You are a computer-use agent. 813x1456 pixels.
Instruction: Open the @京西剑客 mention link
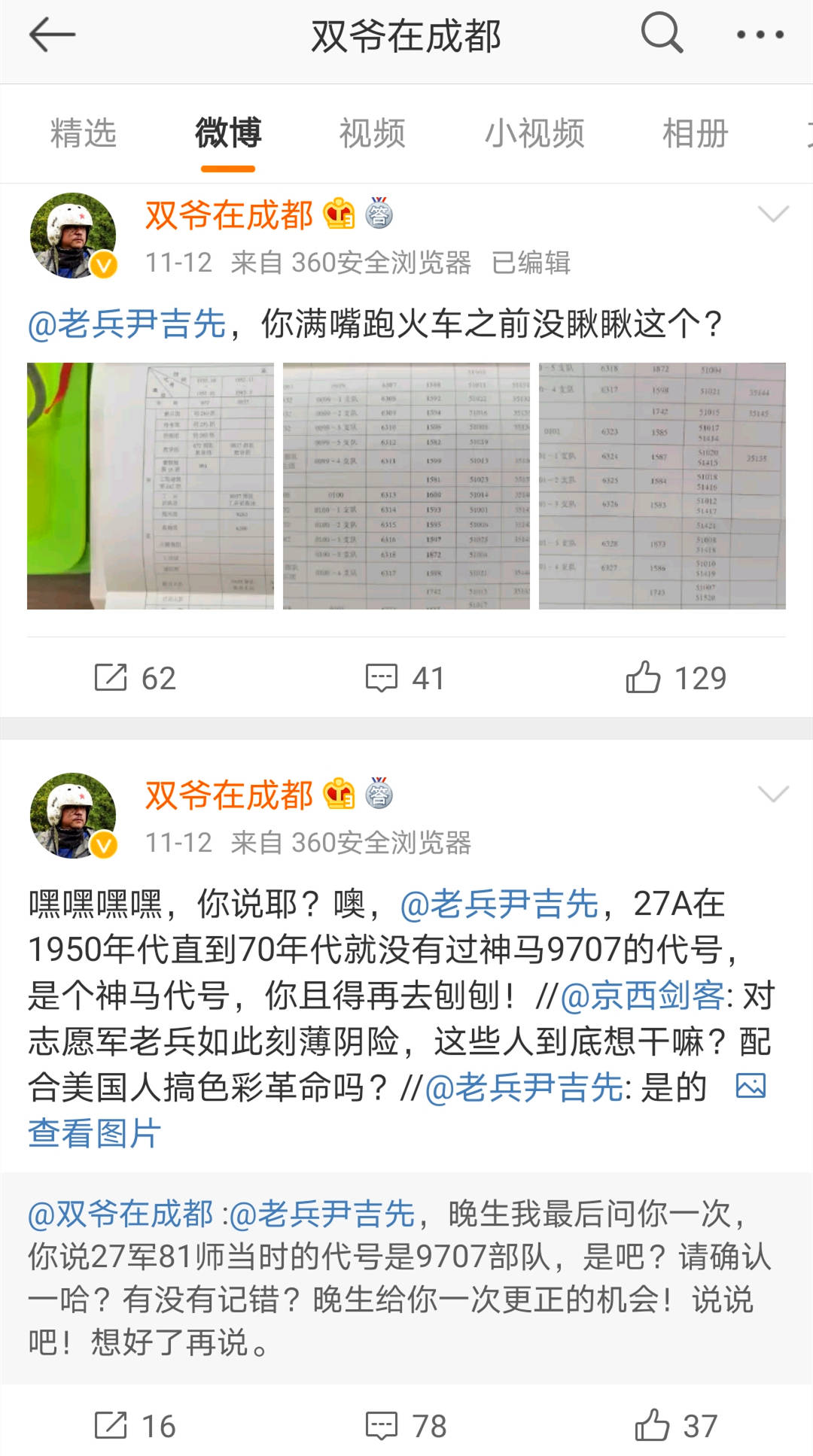click(x=642, y=996)
